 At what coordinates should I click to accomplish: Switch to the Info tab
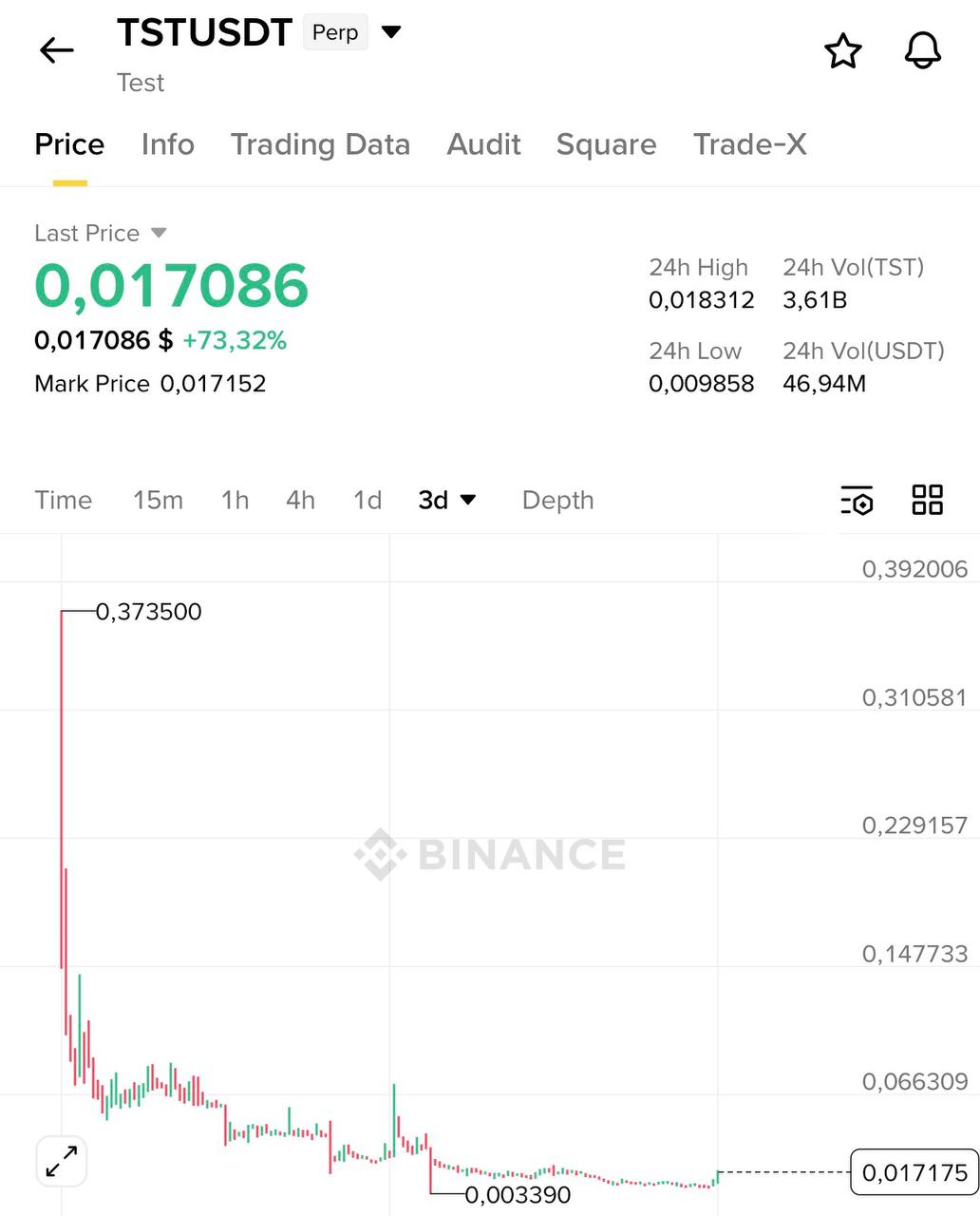tap(168, 144)
